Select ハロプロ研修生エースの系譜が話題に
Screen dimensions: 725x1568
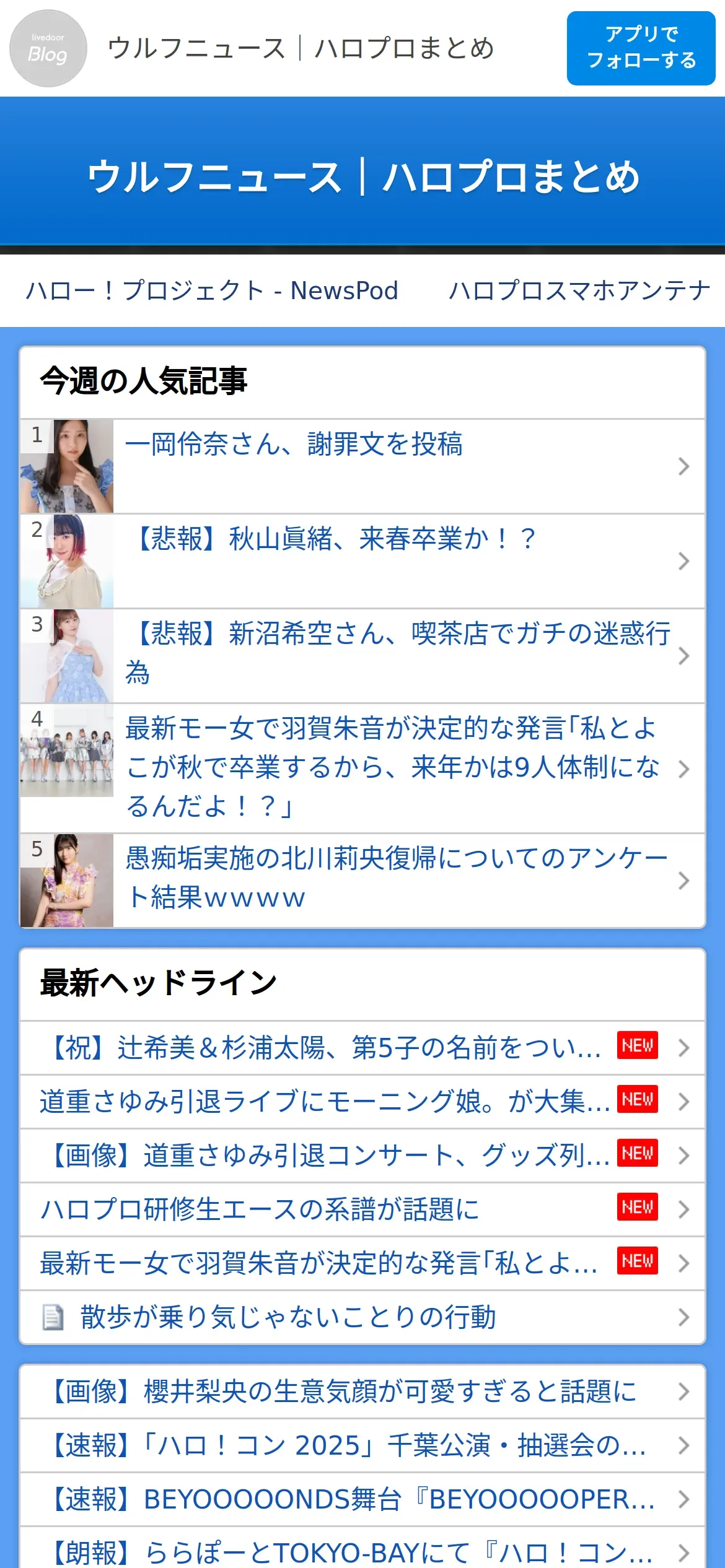pyautogui.click(x=260, y=1209)
